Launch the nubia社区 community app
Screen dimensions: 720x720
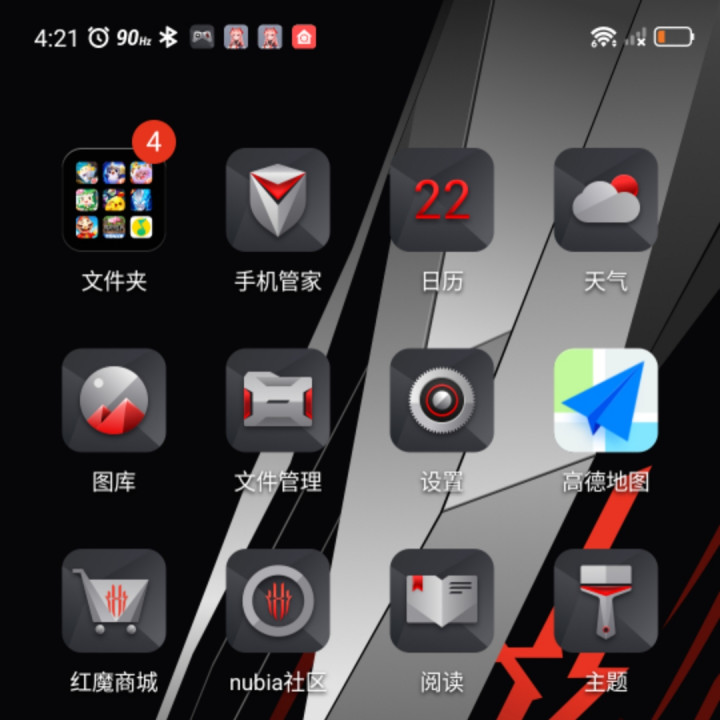point(278,600)
